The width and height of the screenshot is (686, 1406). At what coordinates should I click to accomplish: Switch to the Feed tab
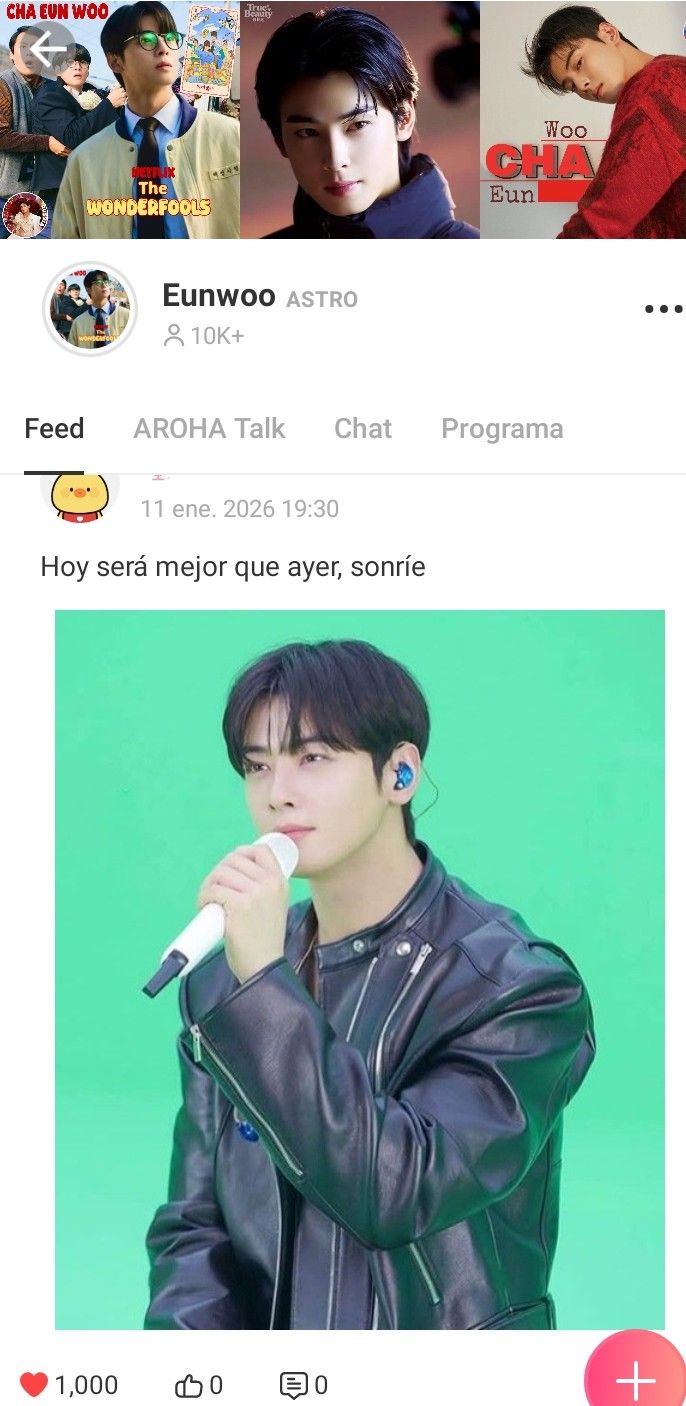click(54, 429)
